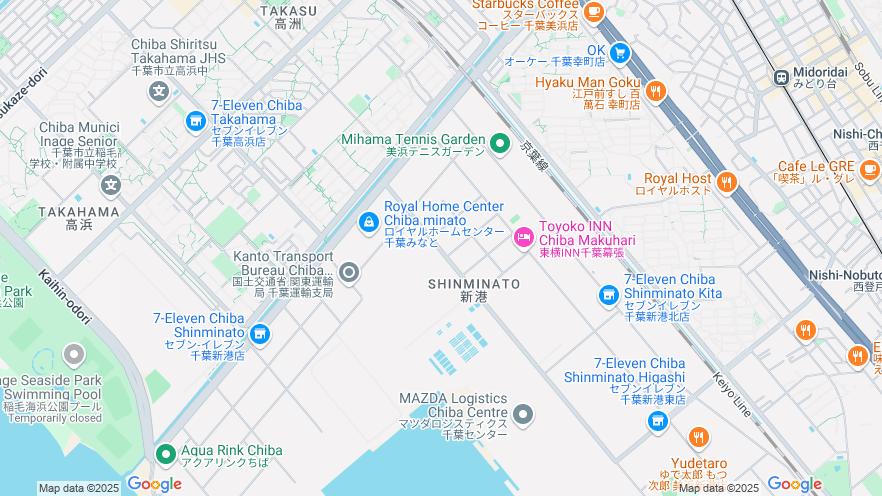Select the OK supermarket marker
The image size is (882, 496).
(x=620, y=52)
